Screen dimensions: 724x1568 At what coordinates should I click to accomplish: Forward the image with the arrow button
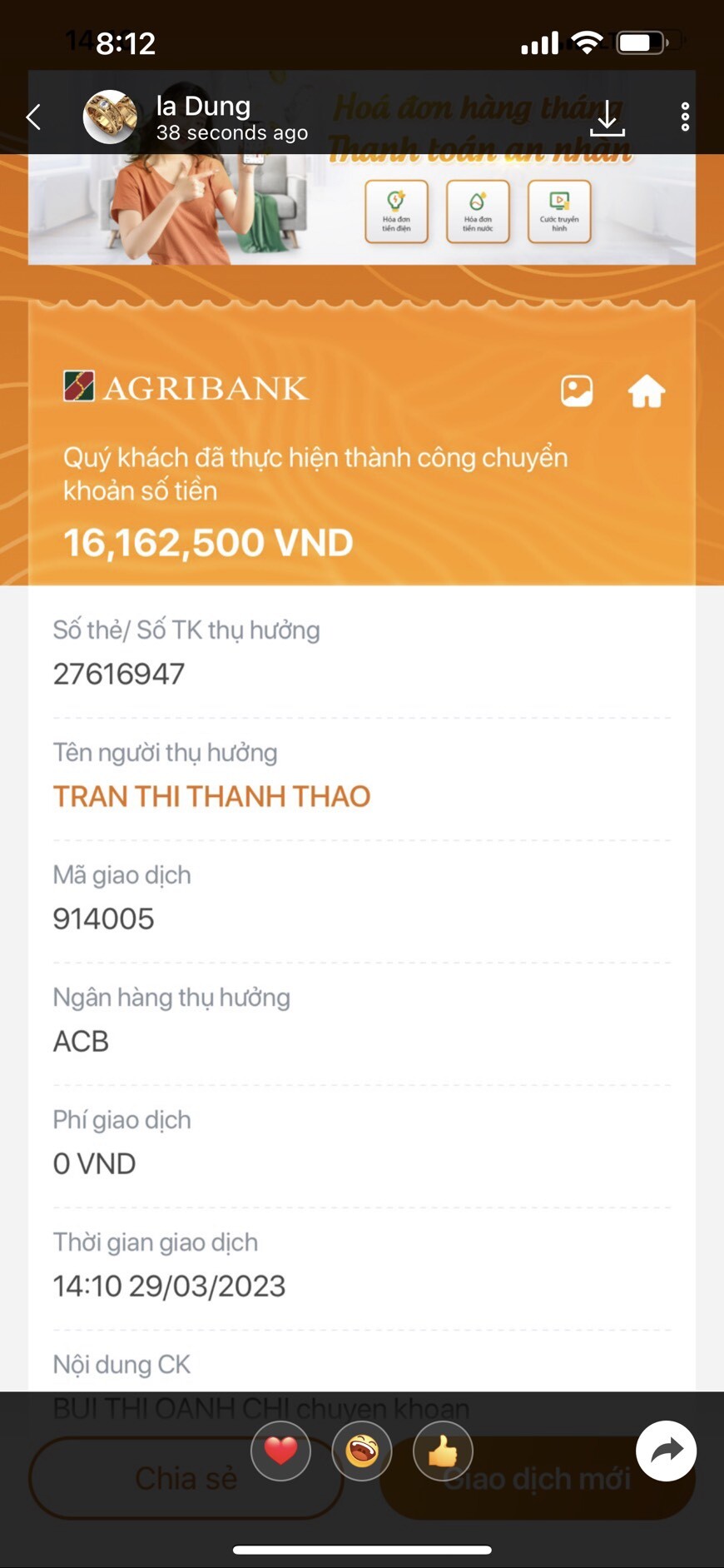(x=666, y=1451)
